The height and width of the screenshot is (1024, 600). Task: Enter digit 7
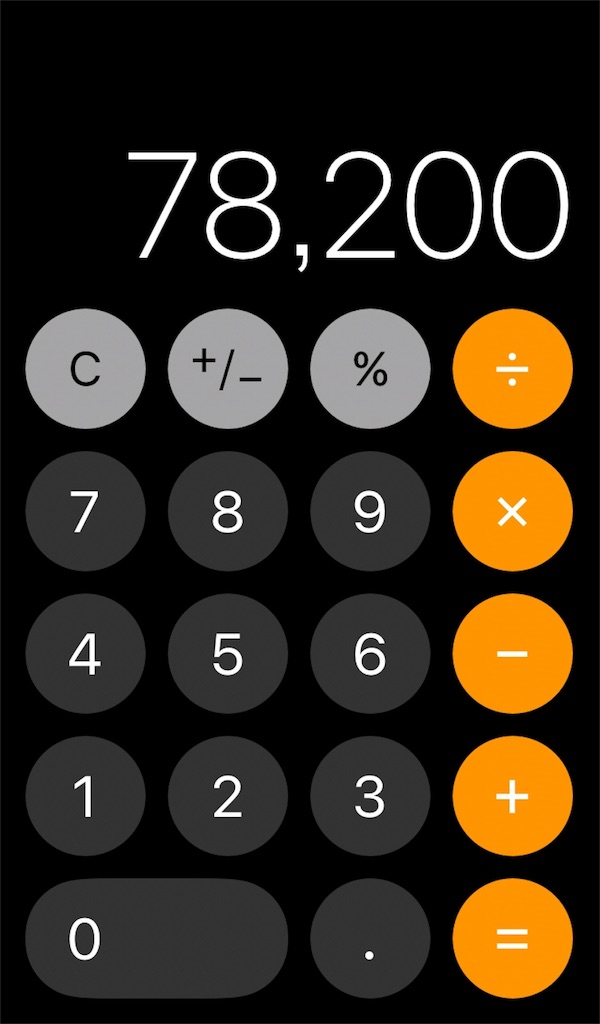[x=85, y=511]
